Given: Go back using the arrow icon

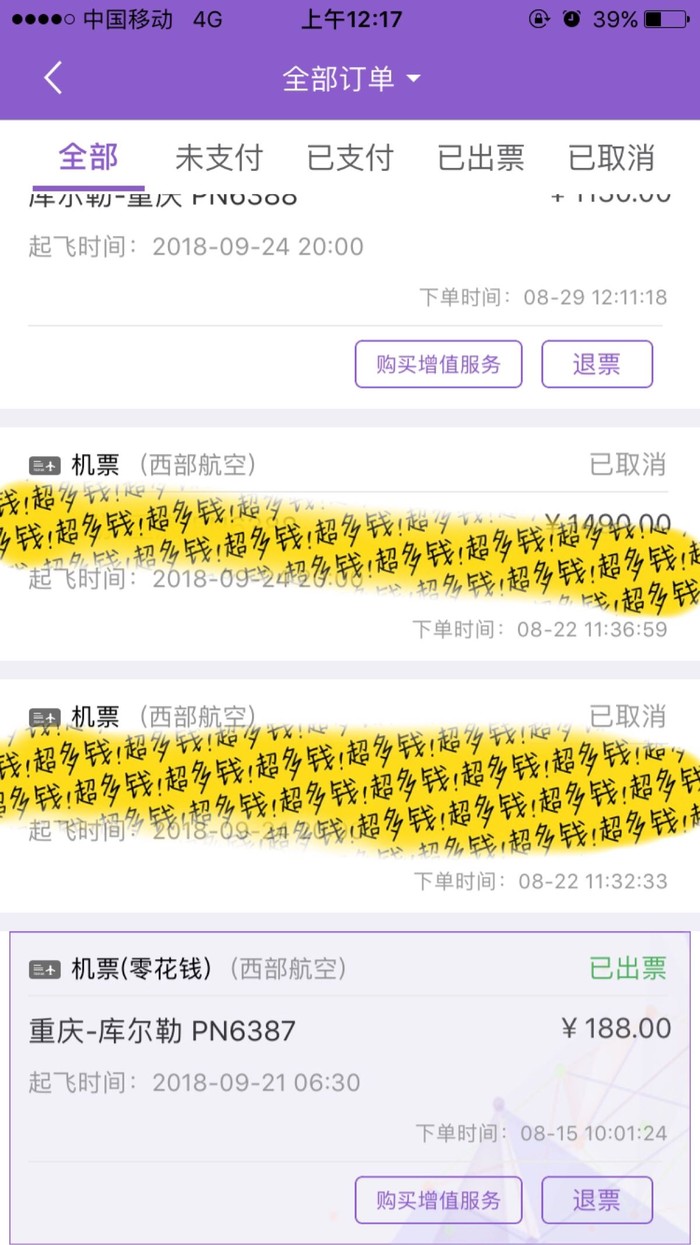Looking at the screenshot, I should [x=53, y=78].
